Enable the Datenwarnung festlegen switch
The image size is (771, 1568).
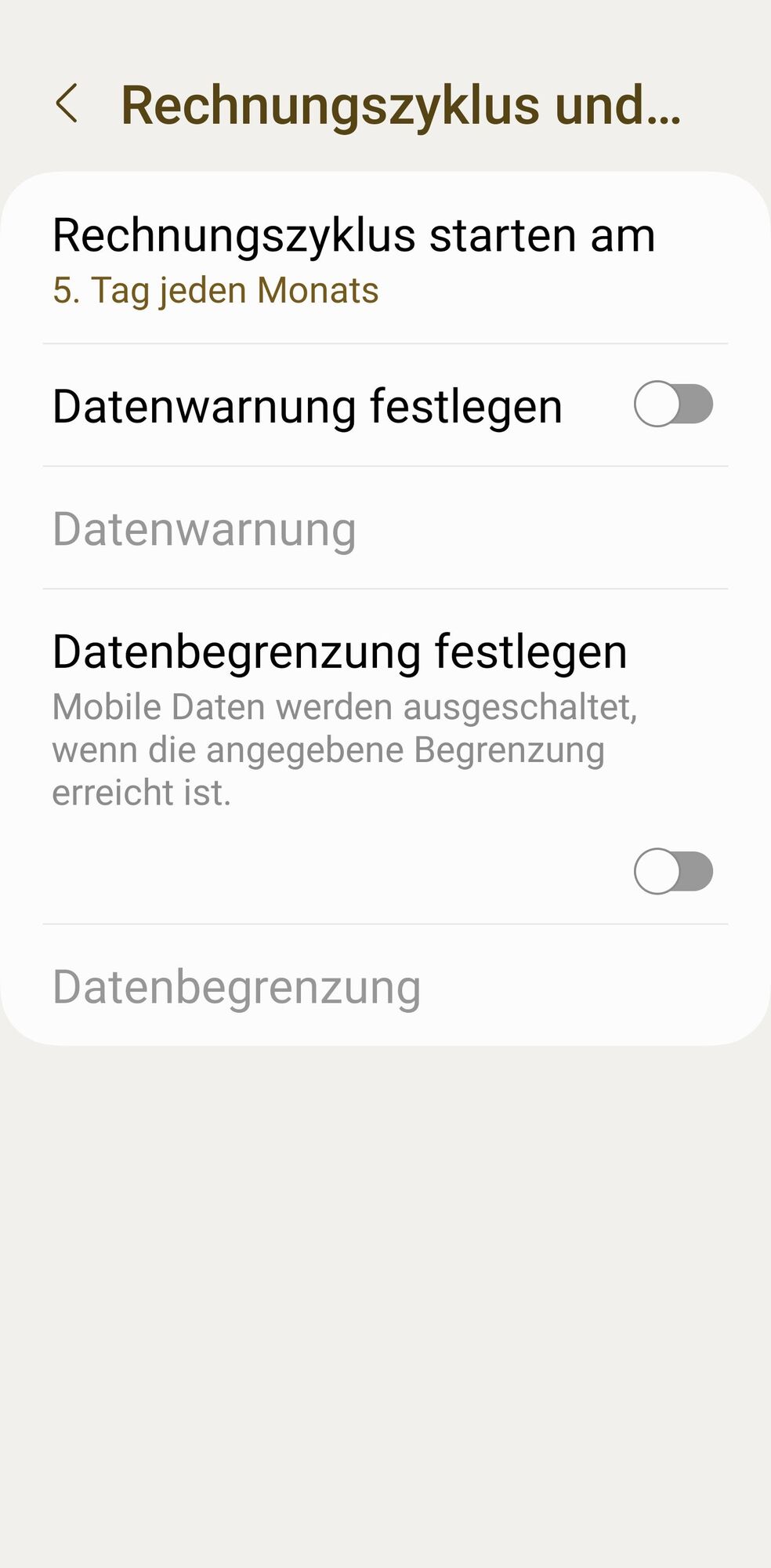pyautogui.click(x=673, y=405)
